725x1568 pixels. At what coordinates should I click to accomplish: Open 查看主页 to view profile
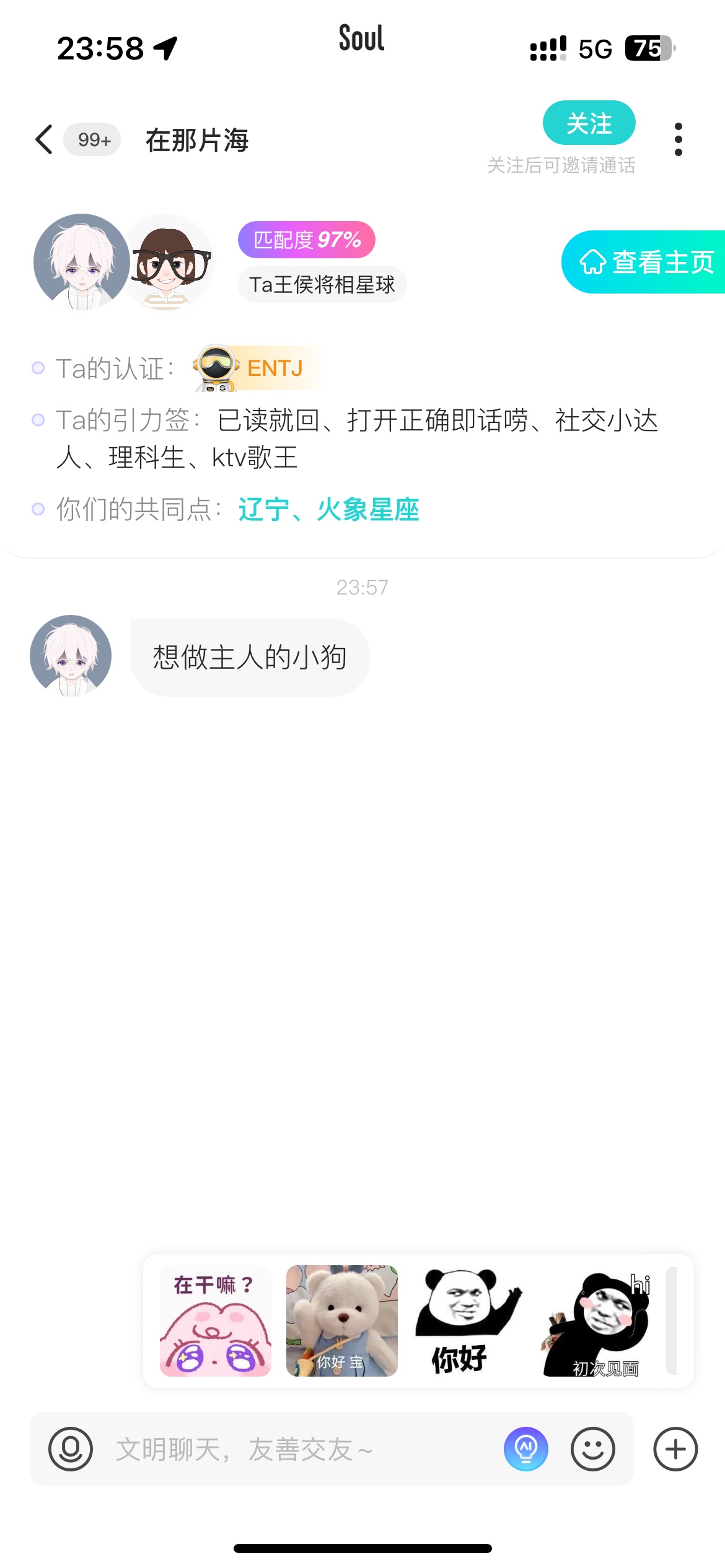click(644, 262)
